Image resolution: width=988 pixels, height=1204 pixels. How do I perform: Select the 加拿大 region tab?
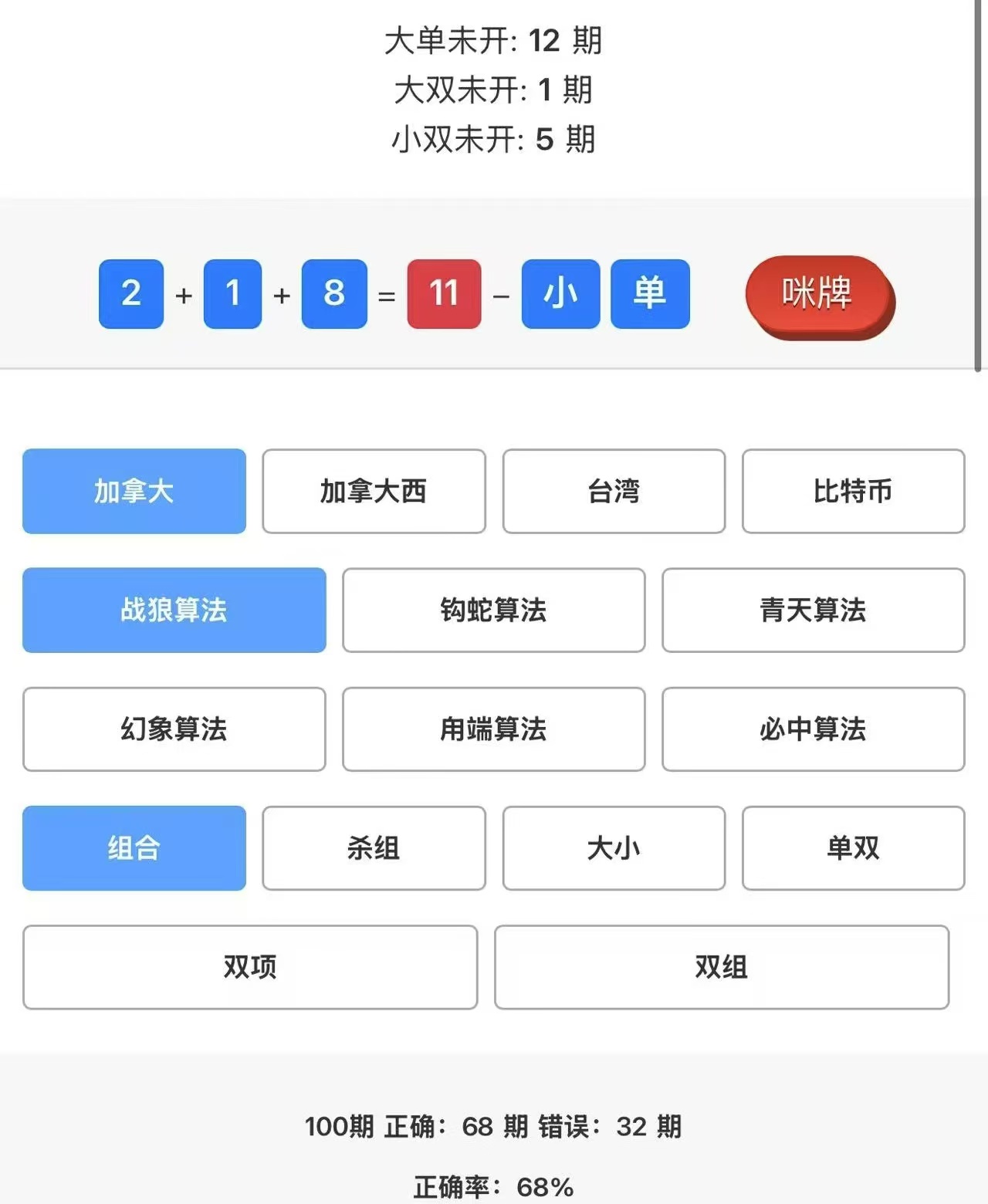tap(134, 492)
